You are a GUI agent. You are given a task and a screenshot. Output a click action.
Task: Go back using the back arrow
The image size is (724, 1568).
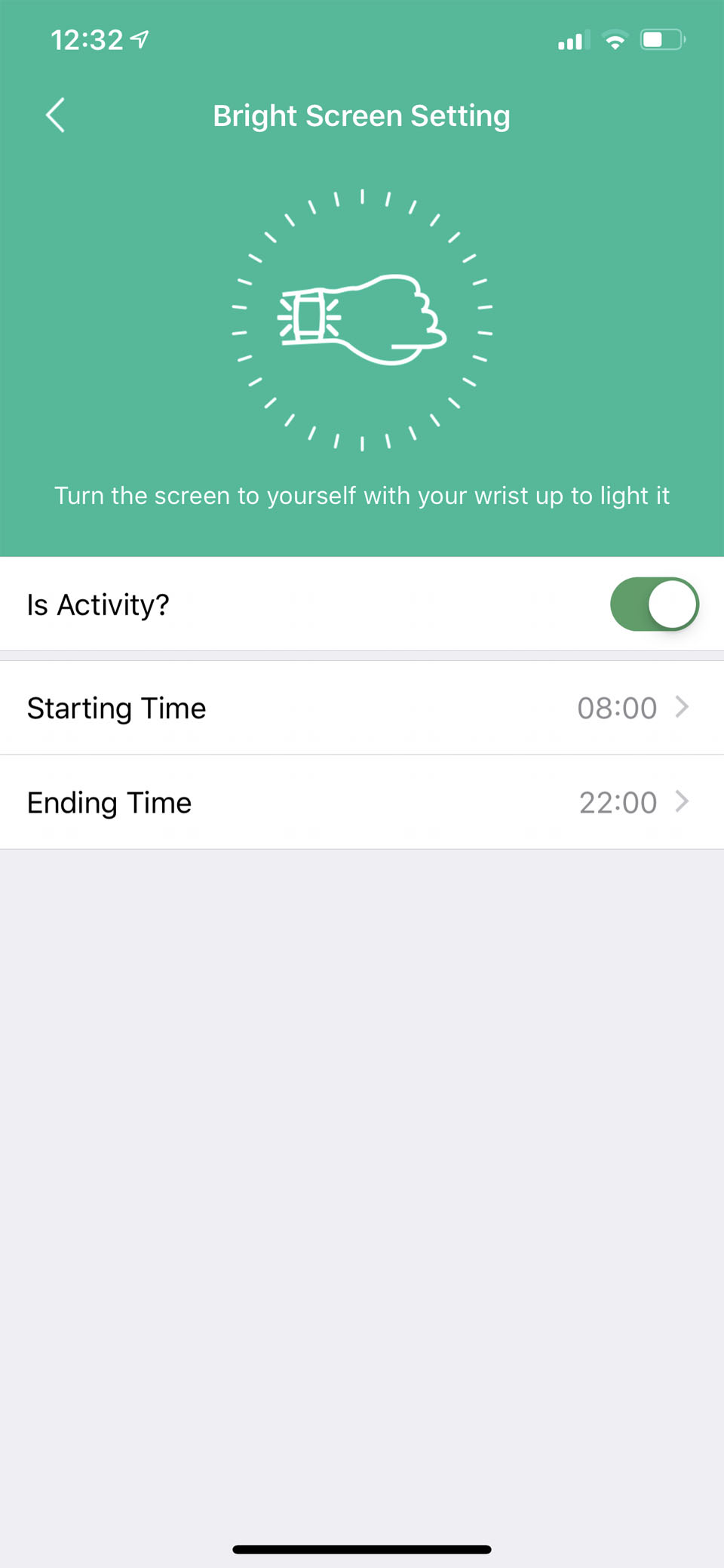(55, 115)
